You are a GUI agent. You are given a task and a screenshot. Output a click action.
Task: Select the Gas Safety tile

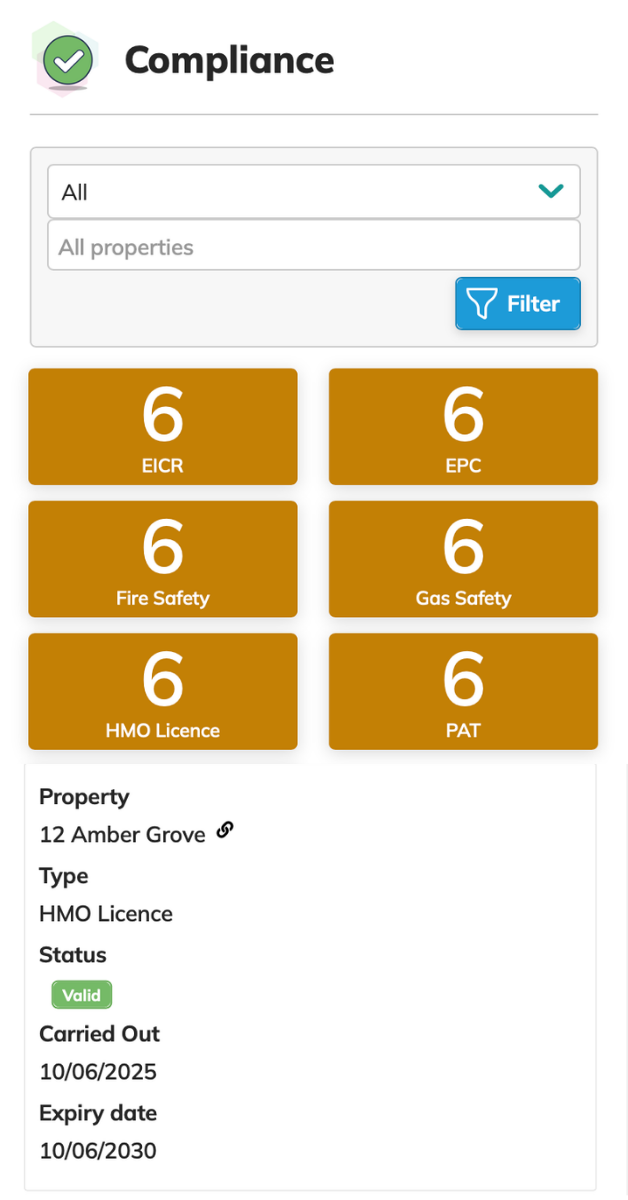point(463,559)
